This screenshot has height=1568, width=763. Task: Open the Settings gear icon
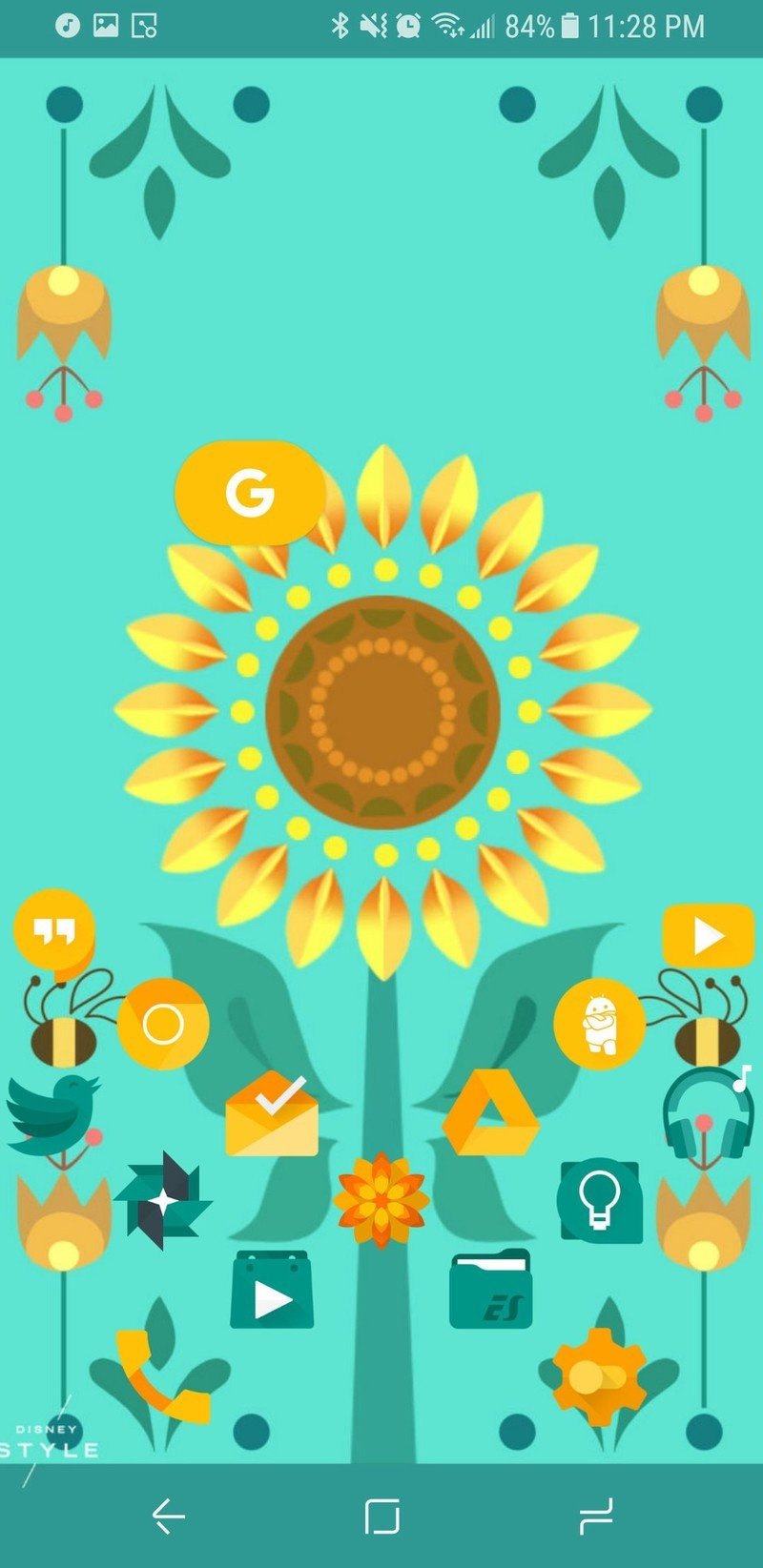(599, 1376)
